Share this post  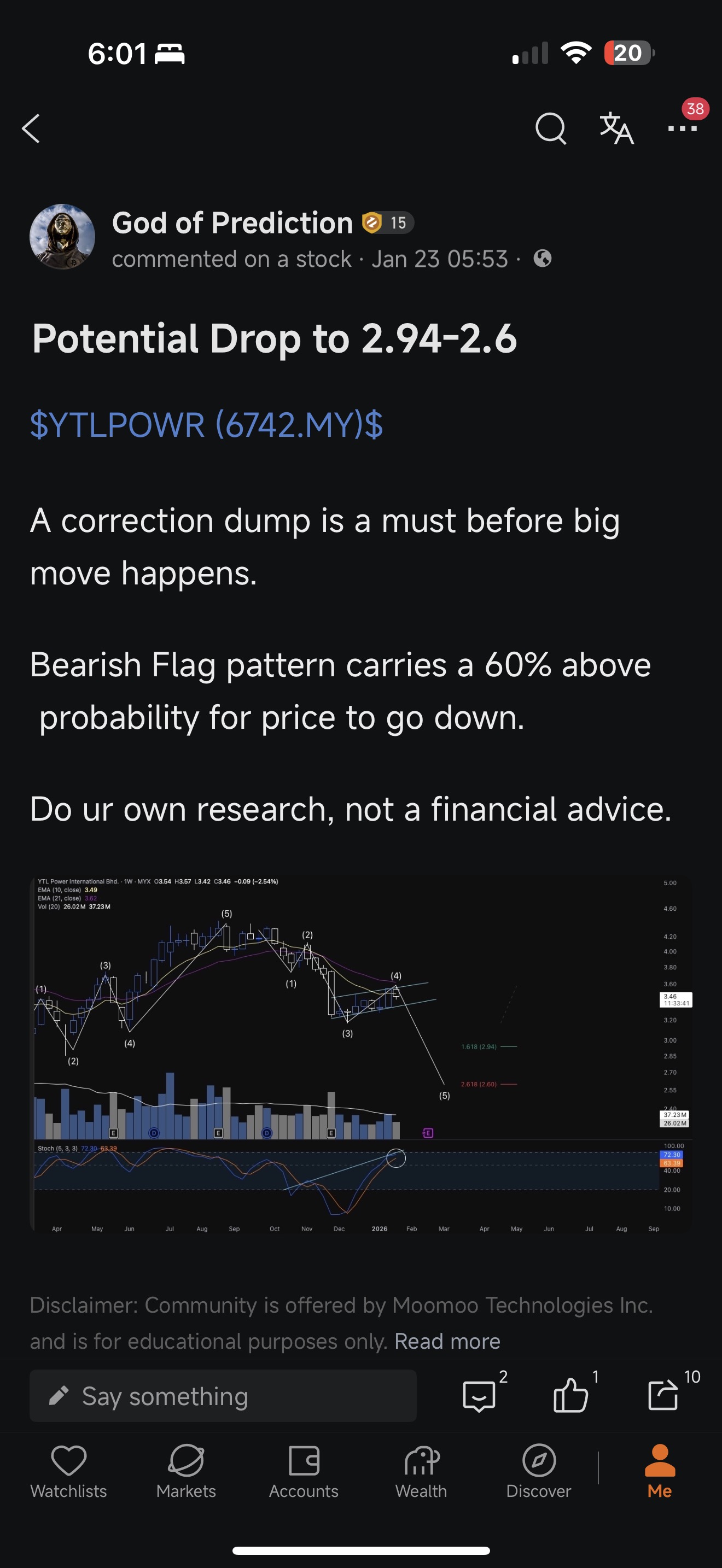663,1395
